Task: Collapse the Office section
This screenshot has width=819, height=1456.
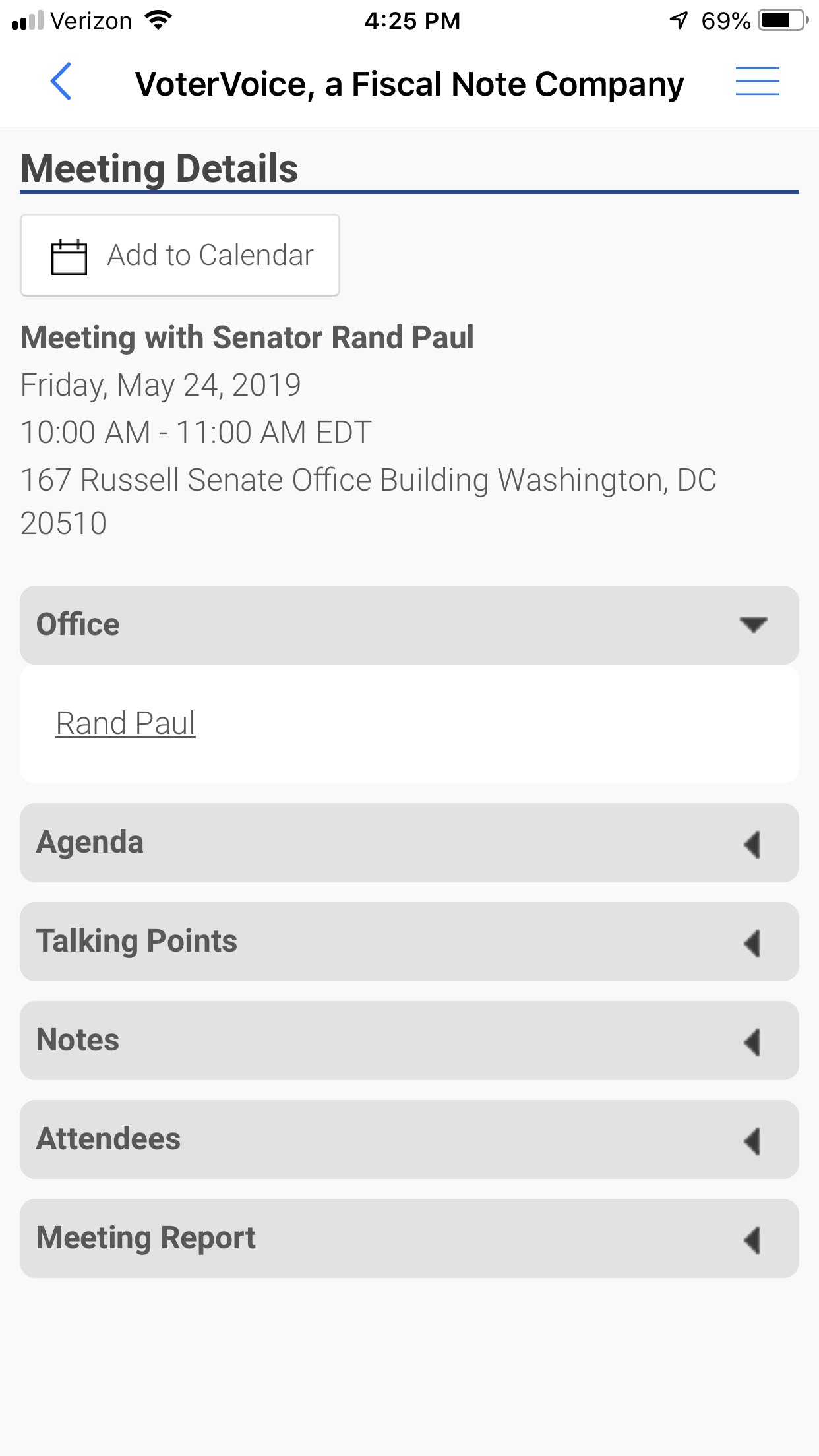Action: tap(409, 624)
